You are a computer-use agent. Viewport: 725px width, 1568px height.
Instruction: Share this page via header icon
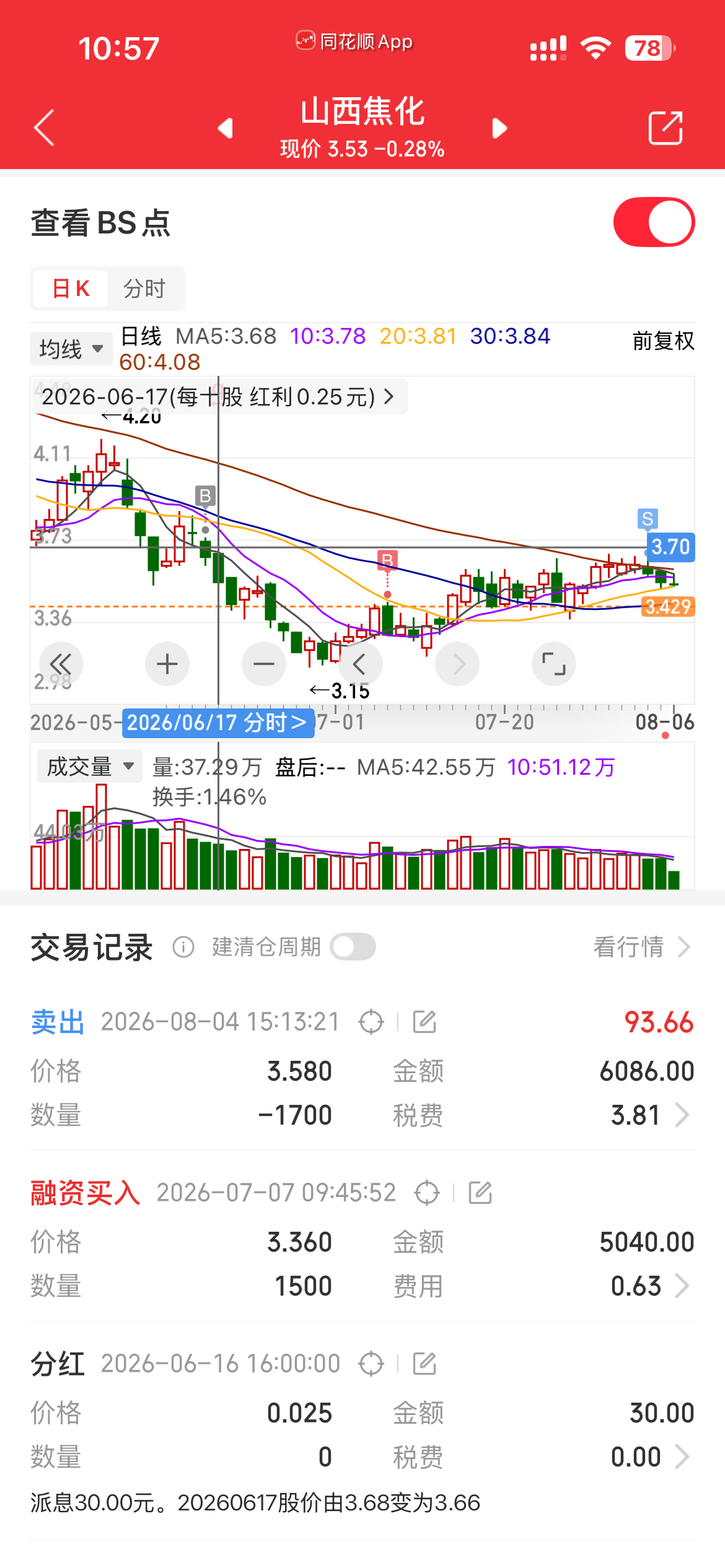[x=666, y=128]
